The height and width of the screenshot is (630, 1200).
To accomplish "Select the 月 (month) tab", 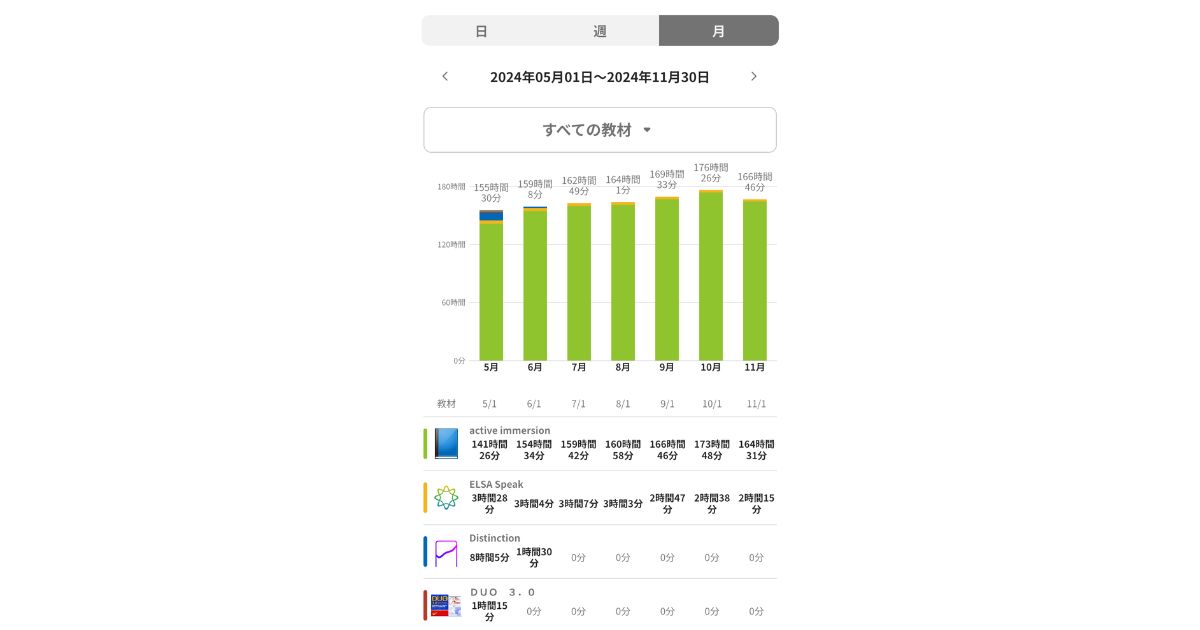I will (x=718, y=31).
